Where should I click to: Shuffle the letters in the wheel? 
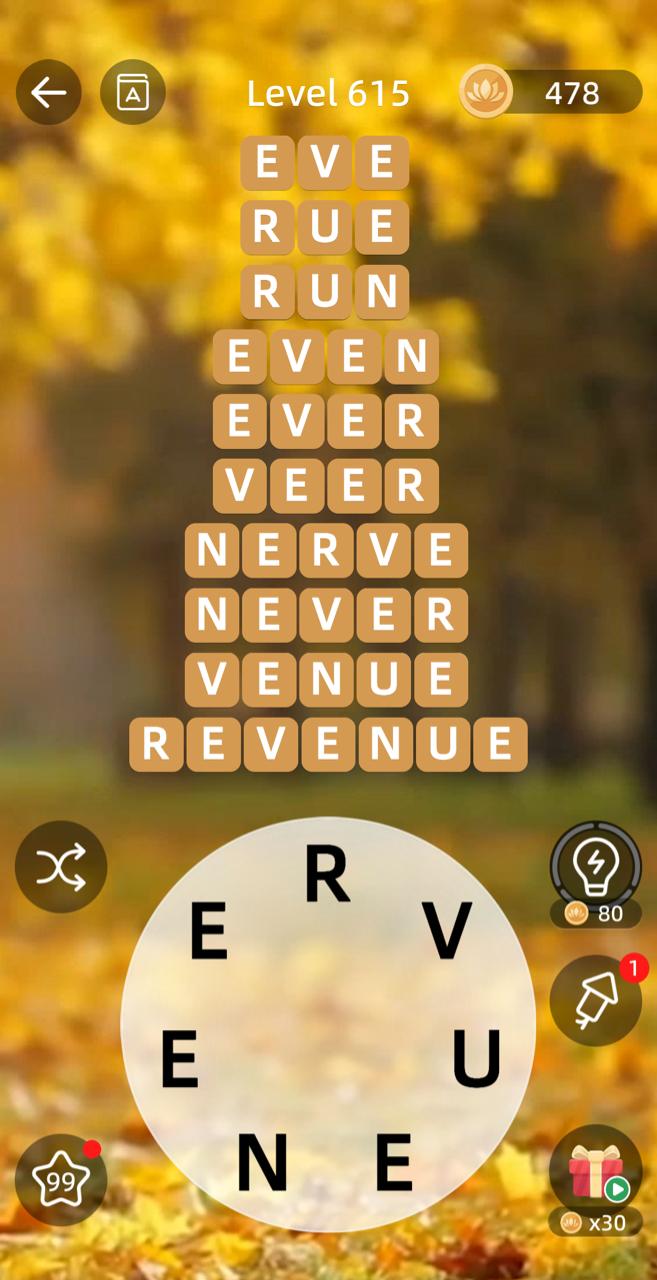60,867
